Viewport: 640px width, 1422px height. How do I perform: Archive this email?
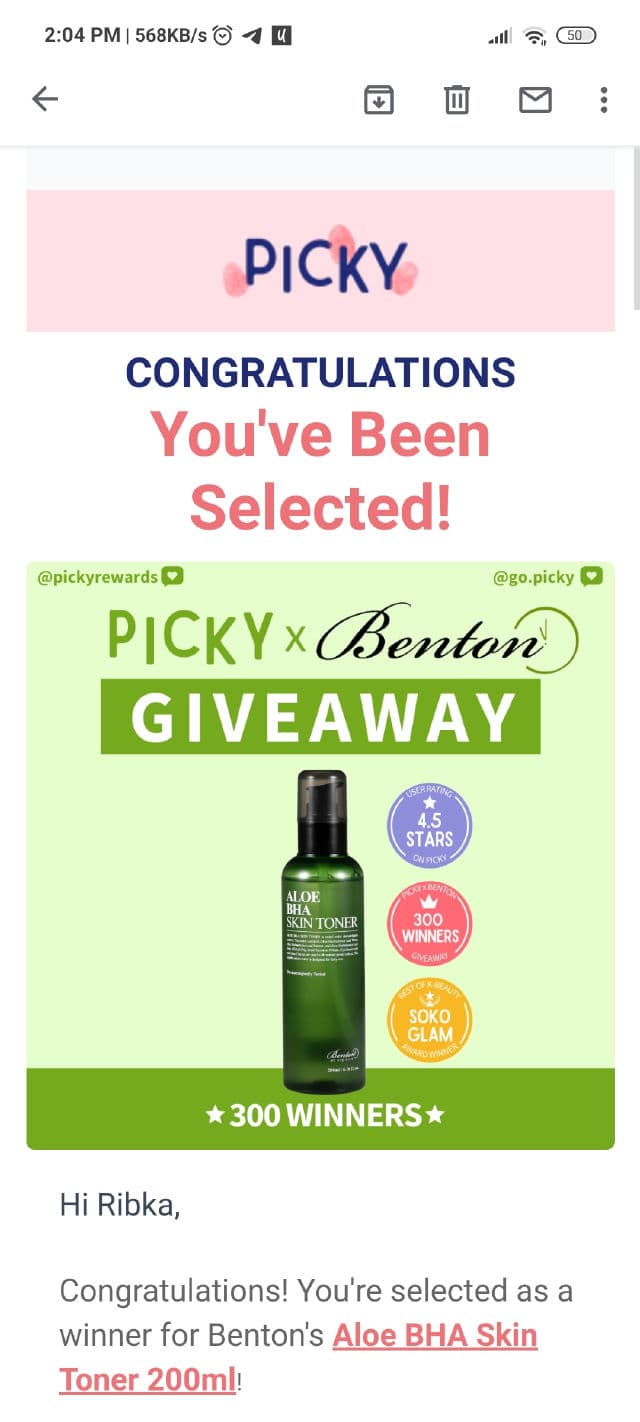378,99
